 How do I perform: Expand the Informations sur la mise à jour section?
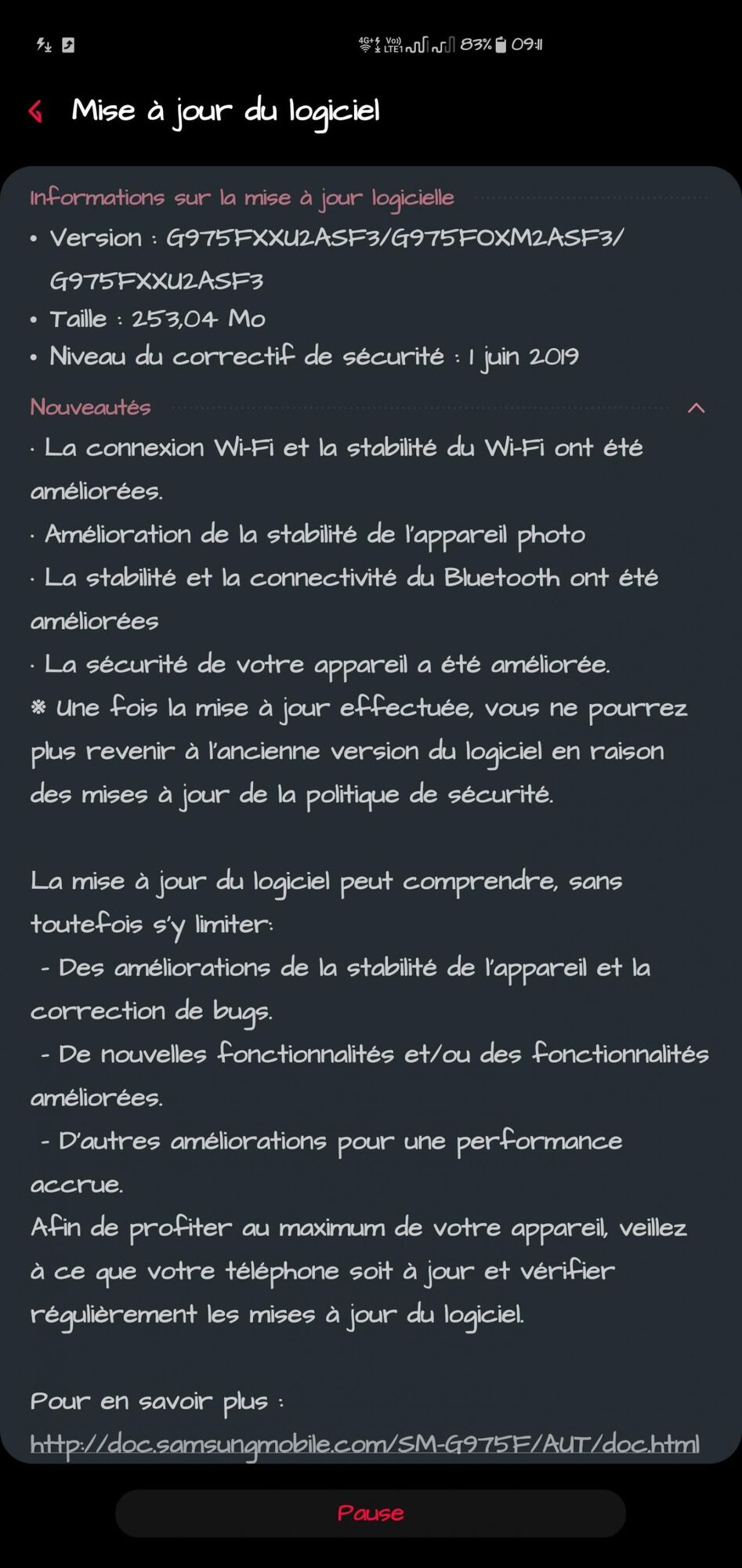pos(241,198)
